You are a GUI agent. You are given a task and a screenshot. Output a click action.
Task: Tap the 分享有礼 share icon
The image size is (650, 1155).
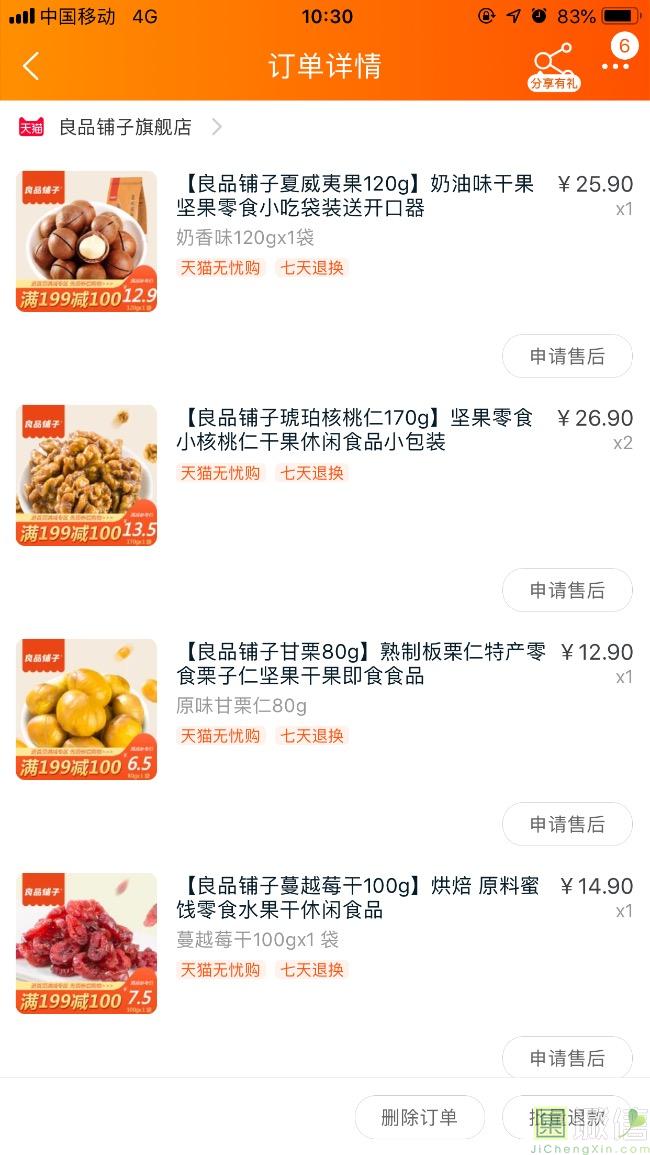[x=553, y=66]
